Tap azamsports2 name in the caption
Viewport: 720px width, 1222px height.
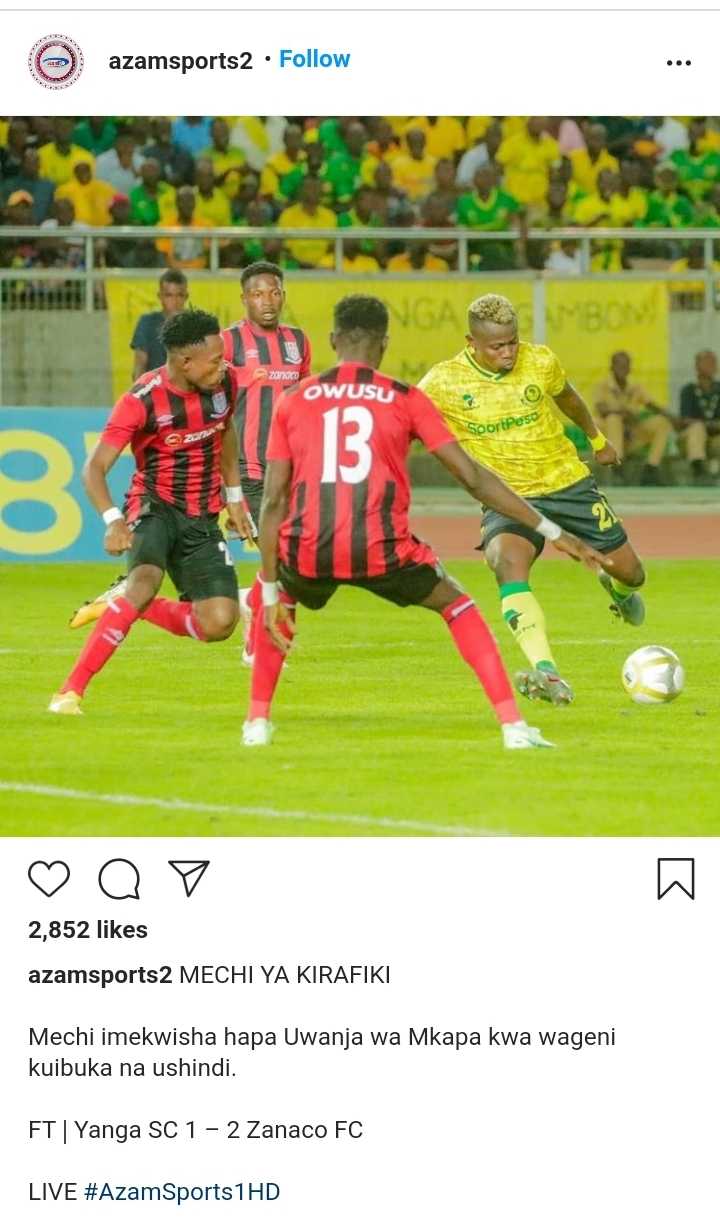point(100,975)
